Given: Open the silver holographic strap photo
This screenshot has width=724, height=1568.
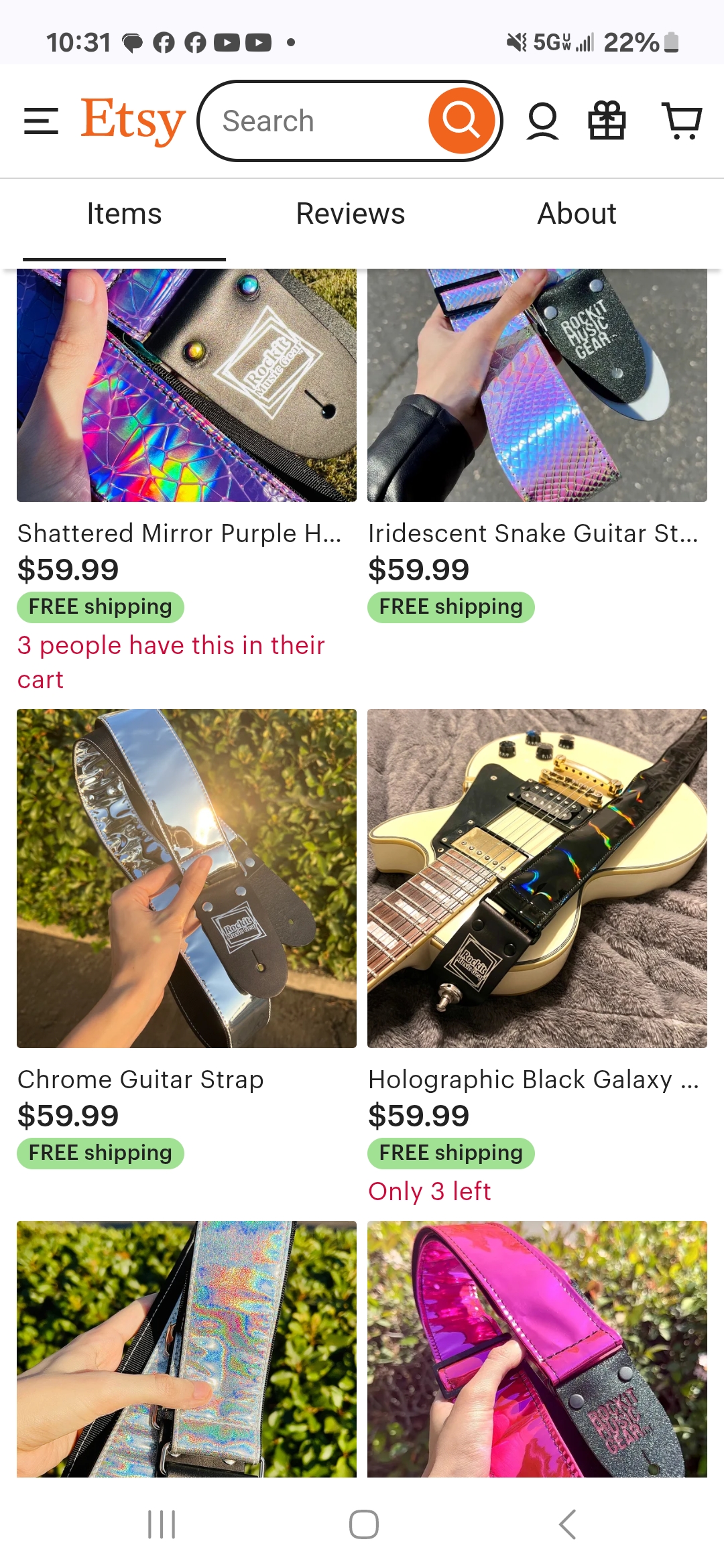Looking at the screenshot, I should pyautogui.click(x=186, y=1348).
